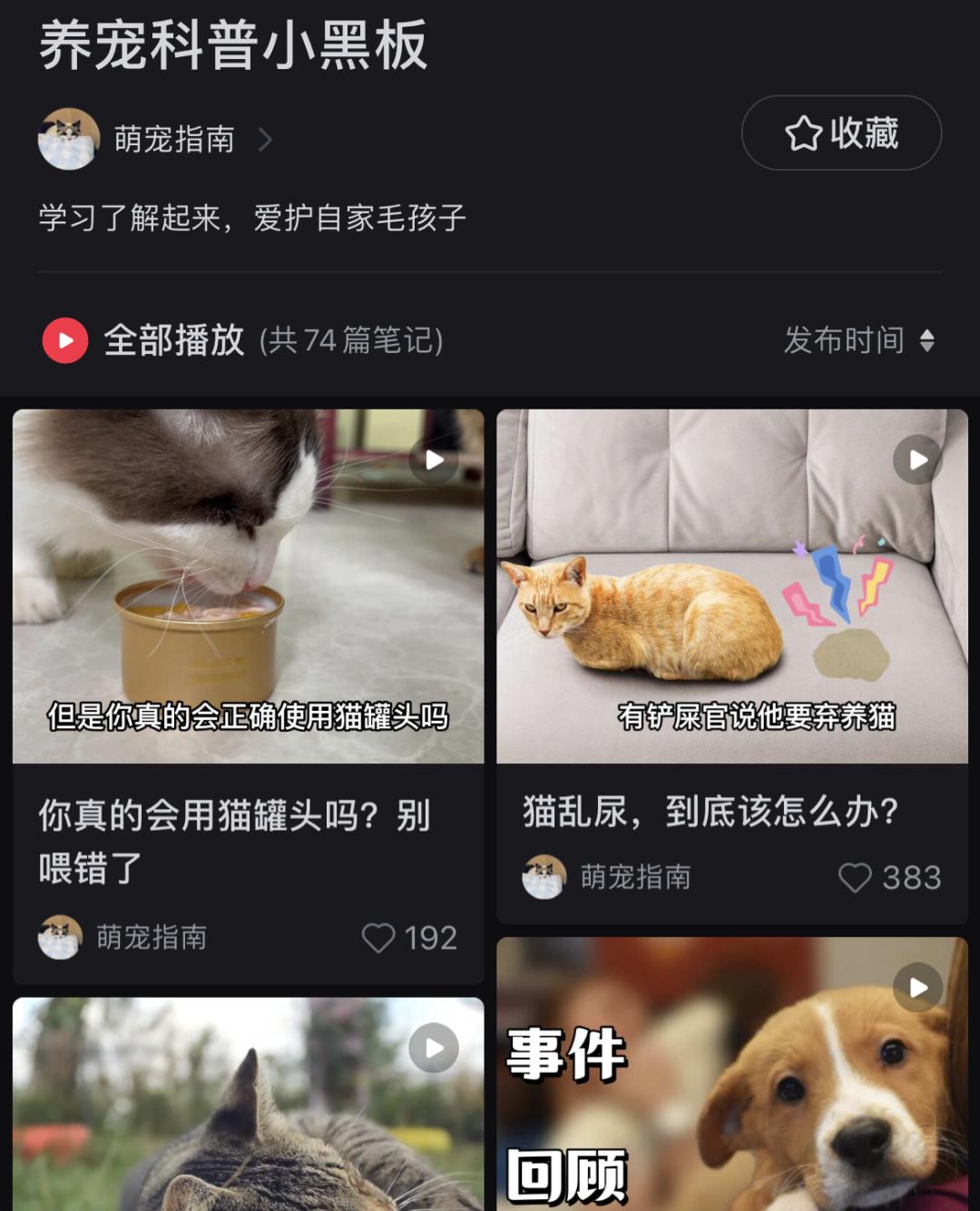Toggle favorite with the 收藏 button
Image resolution: width=980 pixels, height=1211 pixels.
tap(840, 133)
